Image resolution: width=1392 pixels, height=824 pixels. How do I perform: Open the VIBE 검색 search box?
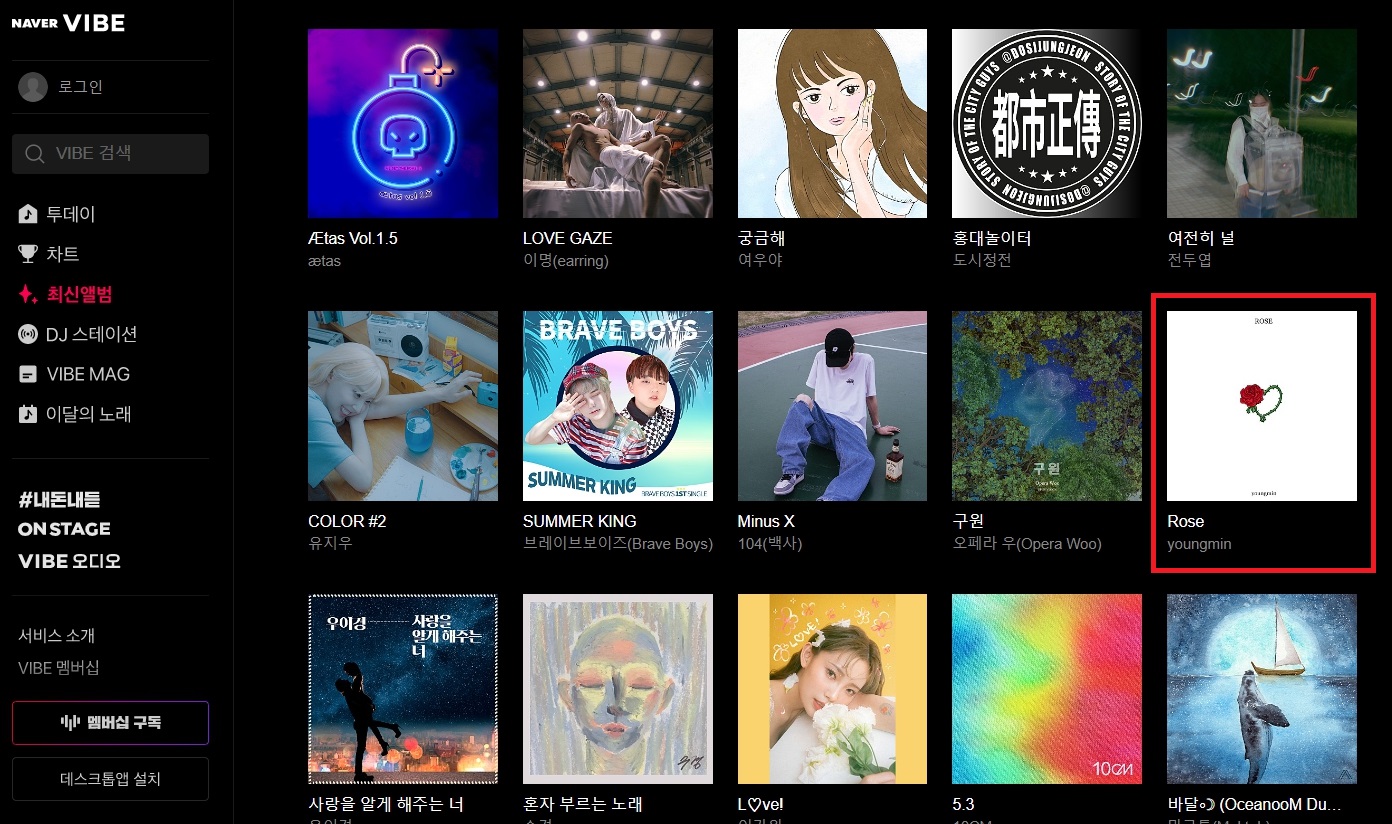[110, 154]
